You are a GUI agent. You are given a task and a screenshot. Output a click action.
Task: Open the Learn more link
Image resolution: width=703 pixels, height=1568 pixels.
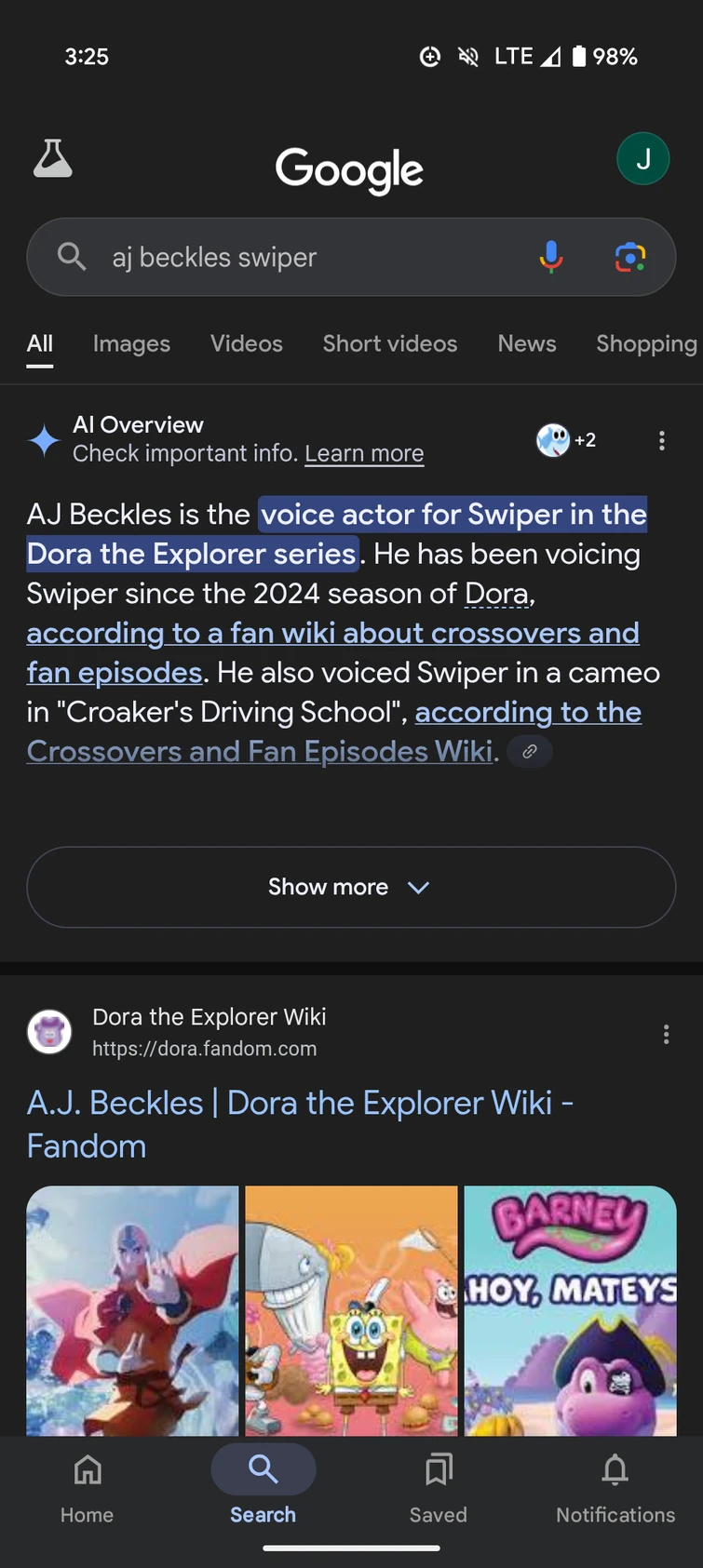coord(364,453)
